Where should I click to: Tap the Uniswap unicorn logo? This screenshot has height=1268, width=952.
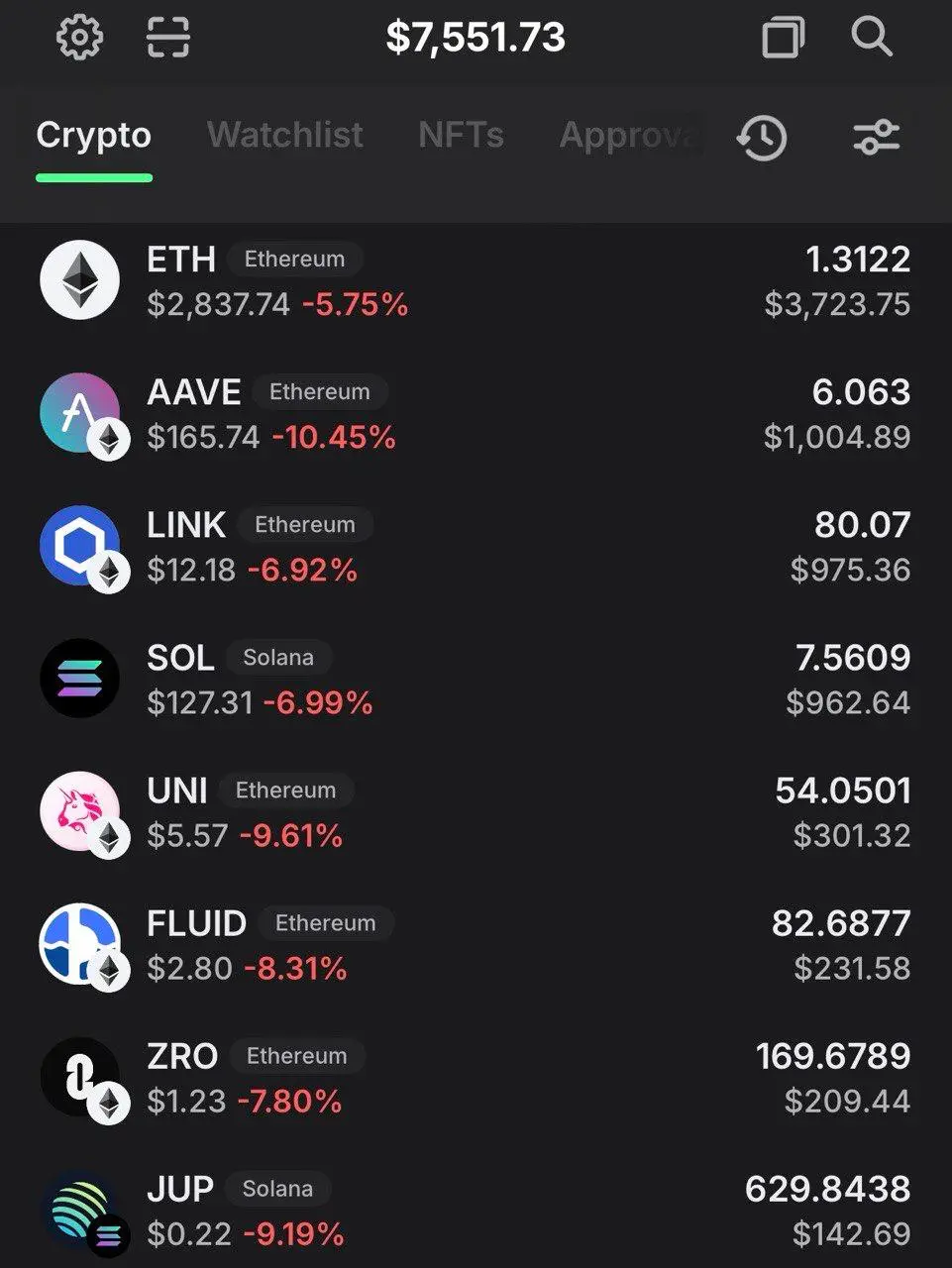coord(80,811)
